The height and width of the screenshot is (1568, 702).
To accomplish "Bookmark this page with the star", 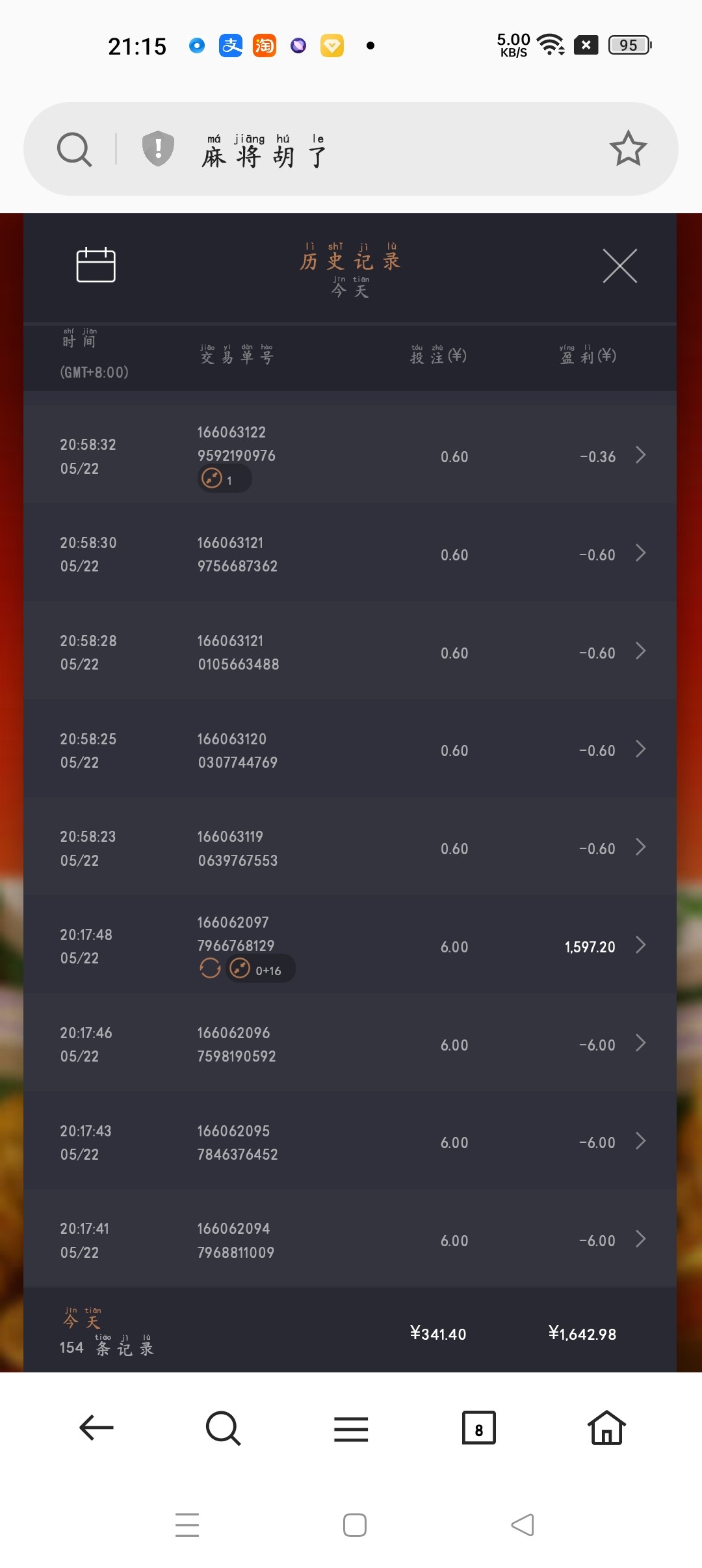I will point(628,149).
